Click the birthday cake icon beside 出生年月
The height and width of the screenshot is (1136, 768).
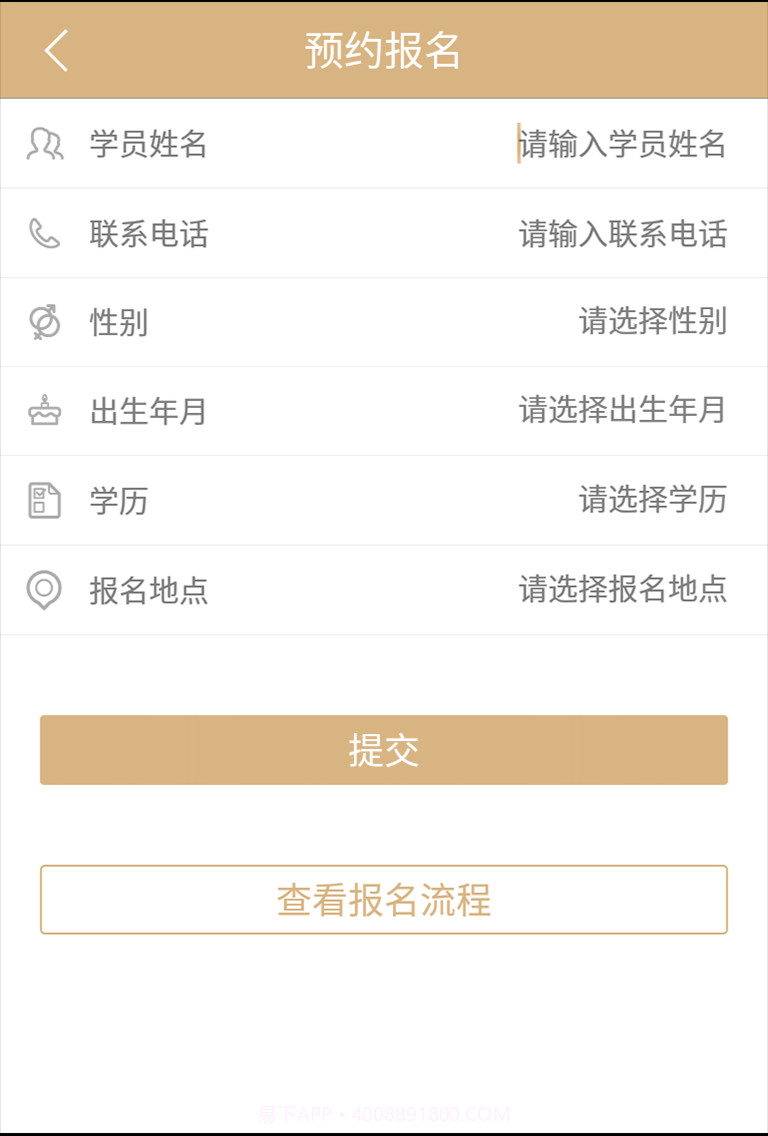pyautogui.click(x=45, y=411)
